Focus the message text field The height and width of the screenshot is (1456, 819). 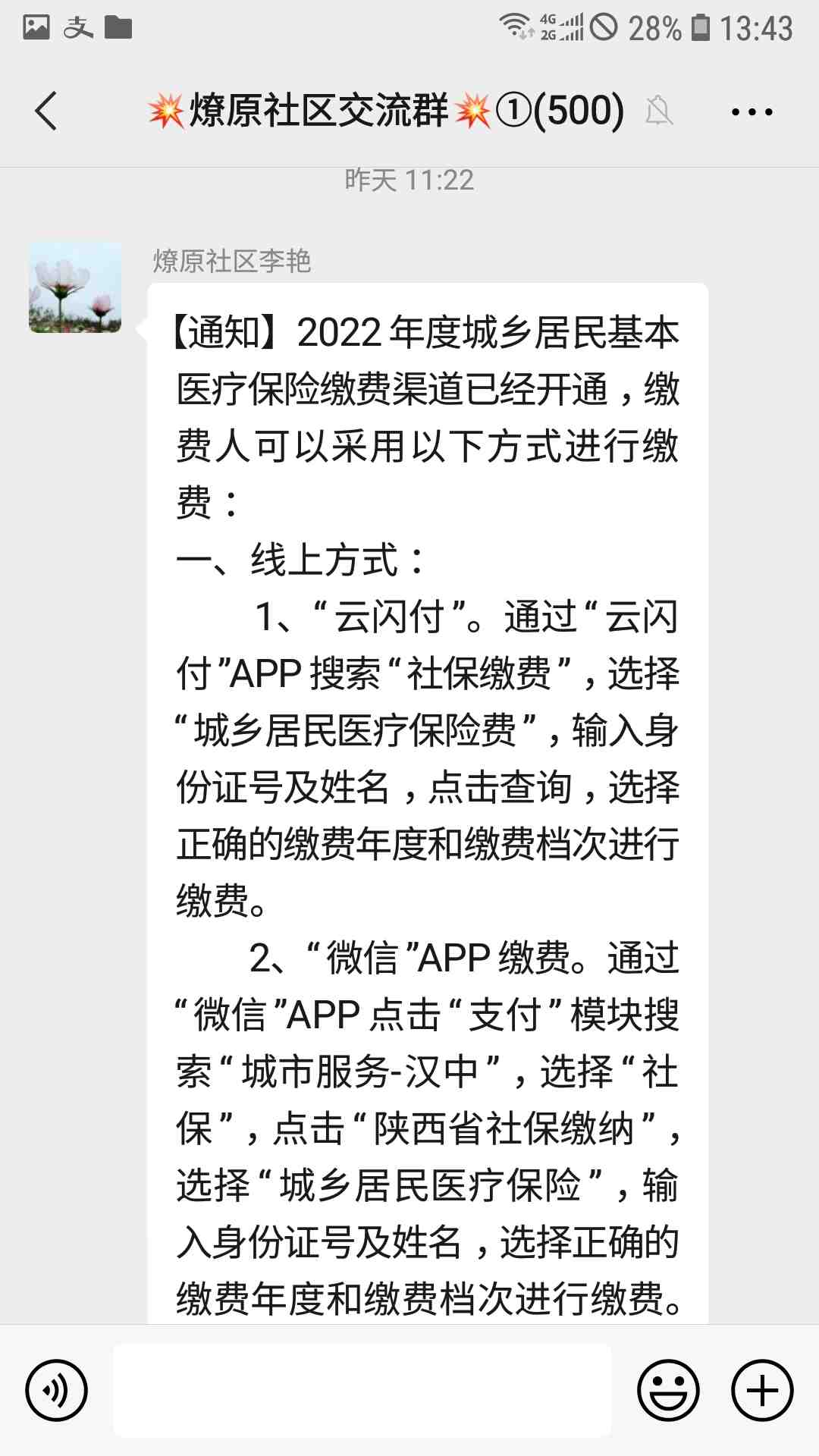[362, 1390]
